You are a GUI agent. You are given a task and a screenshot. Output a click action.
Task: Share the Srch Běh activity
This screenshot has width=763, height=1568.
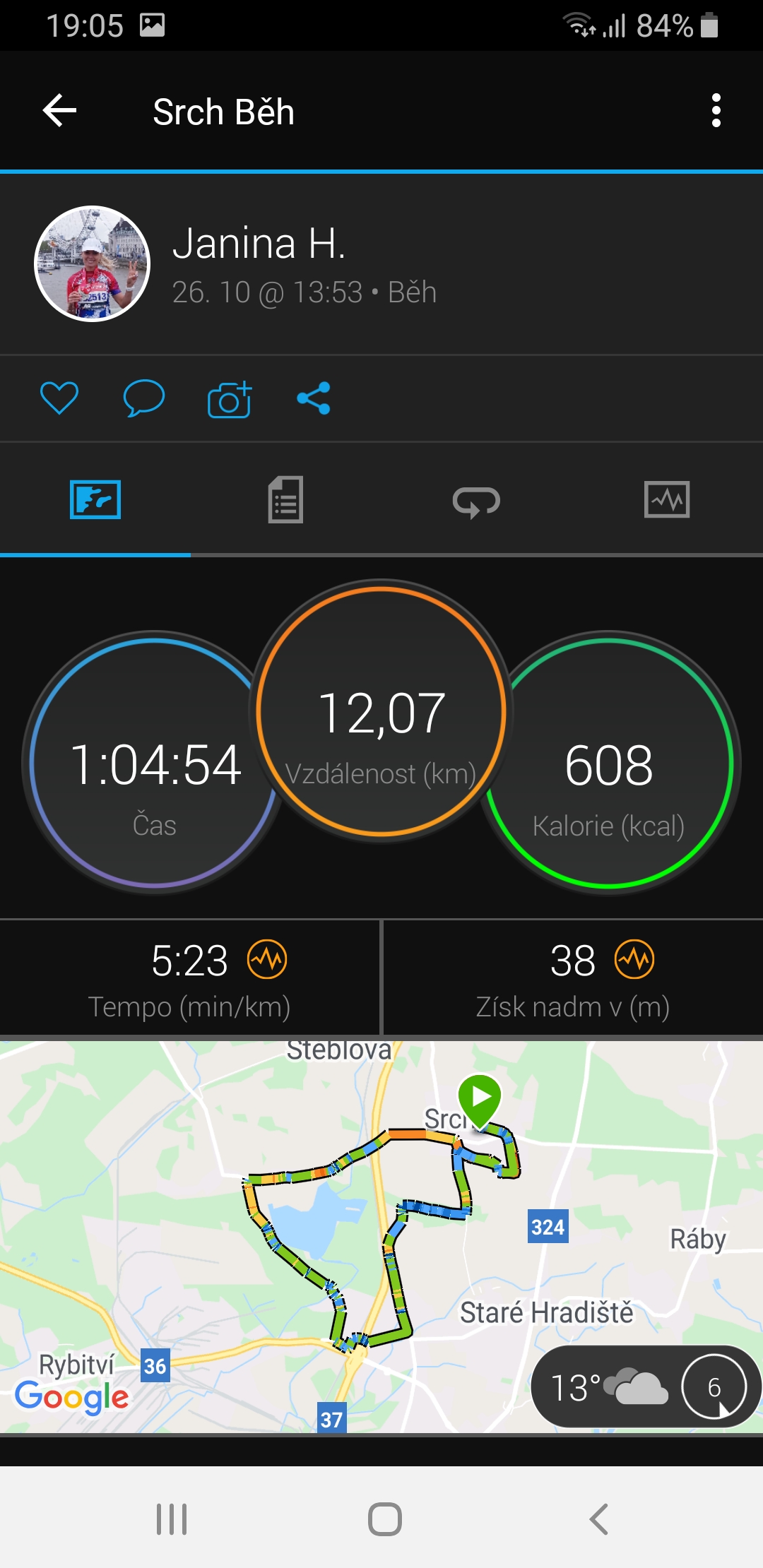(x=314, y=398)
